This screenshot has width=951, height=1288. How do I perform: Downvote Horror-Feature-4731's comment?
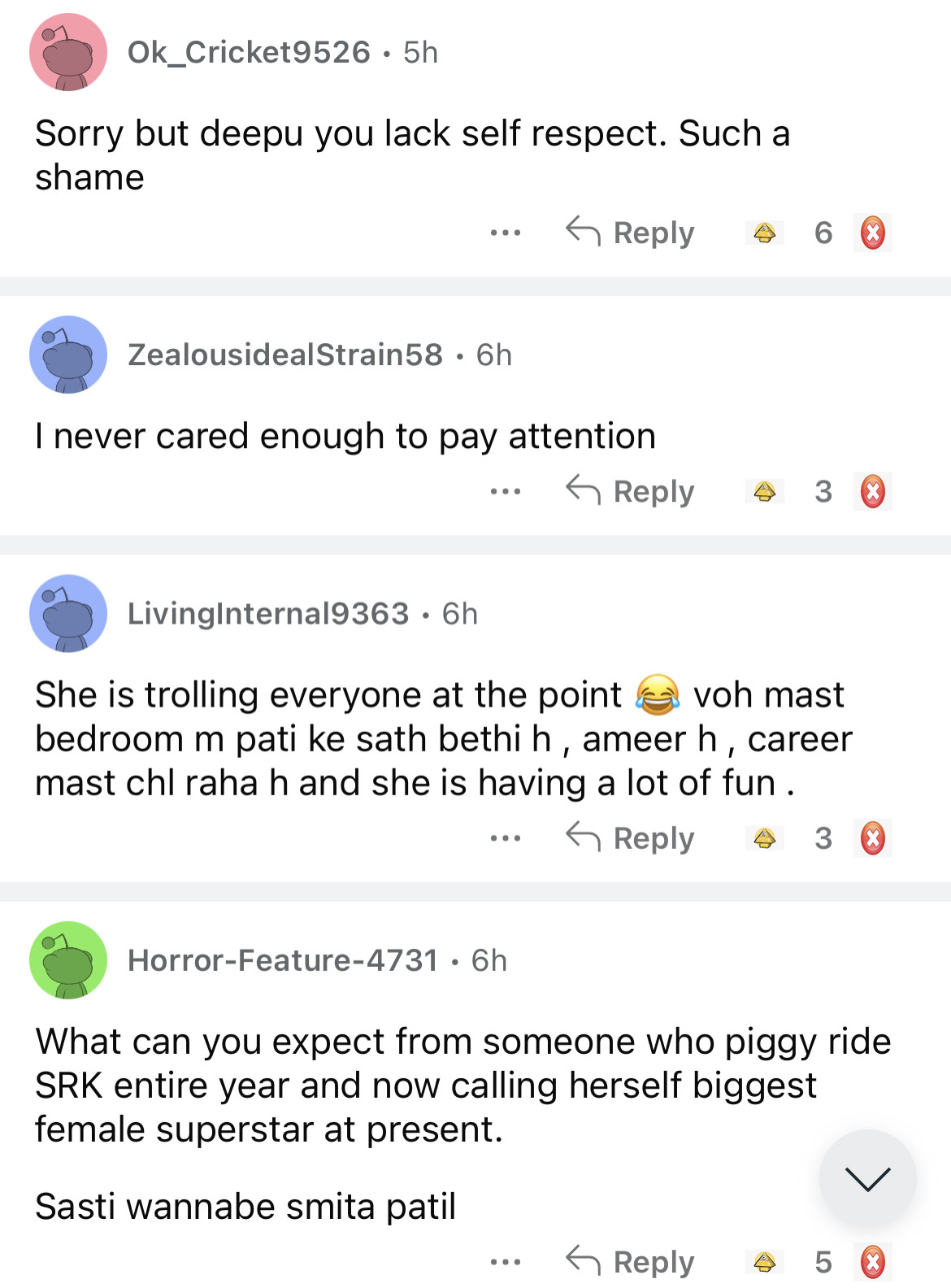(x=873, y=1262)
